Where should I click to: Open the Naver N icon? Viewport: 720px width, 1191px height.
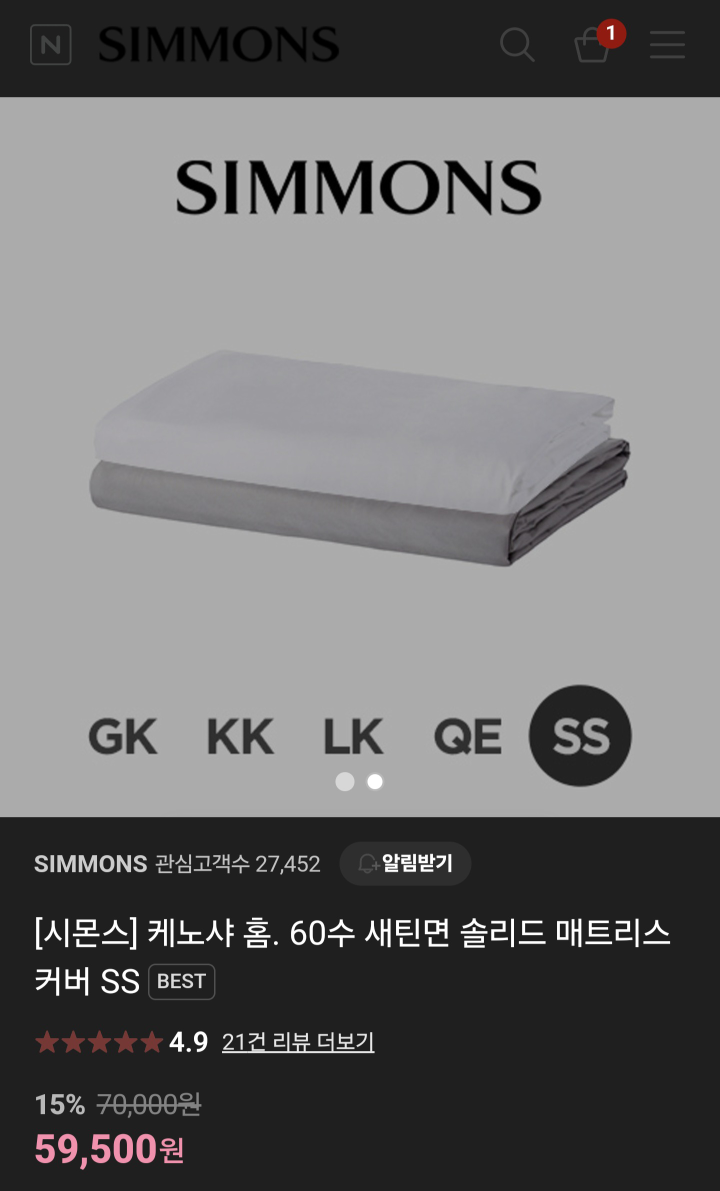click(51, 45)
